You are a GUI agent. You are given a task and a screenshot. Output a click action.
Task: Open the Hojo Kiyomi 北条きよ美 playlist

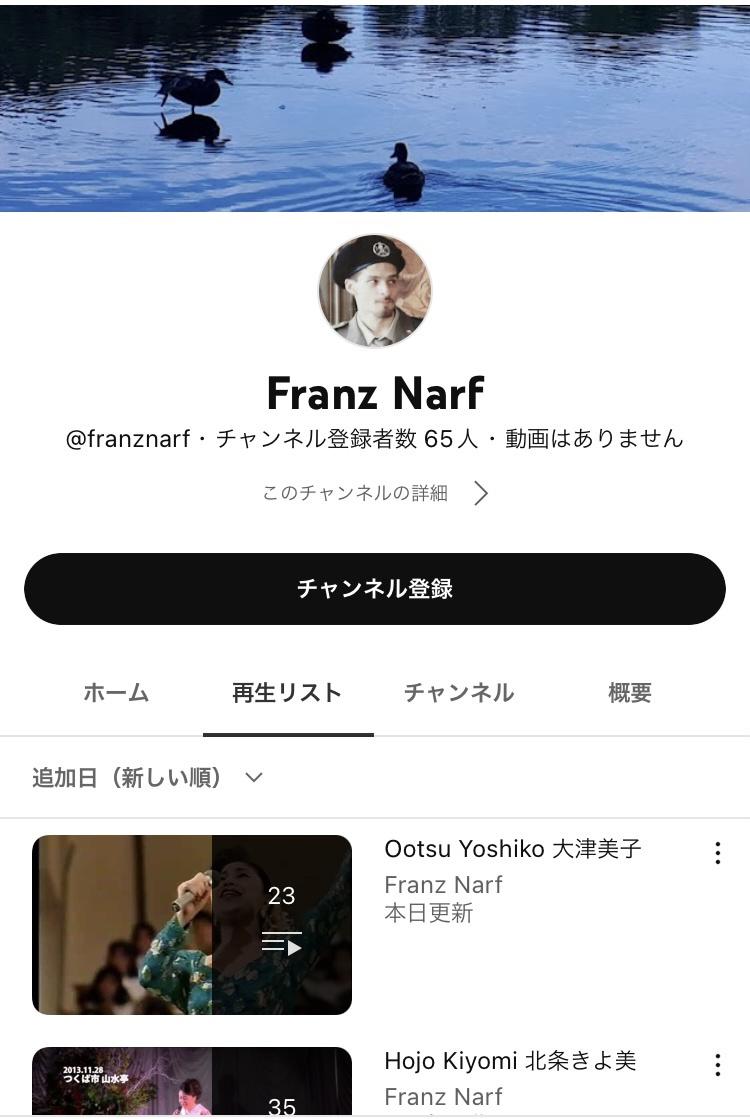coord(192,1082)
